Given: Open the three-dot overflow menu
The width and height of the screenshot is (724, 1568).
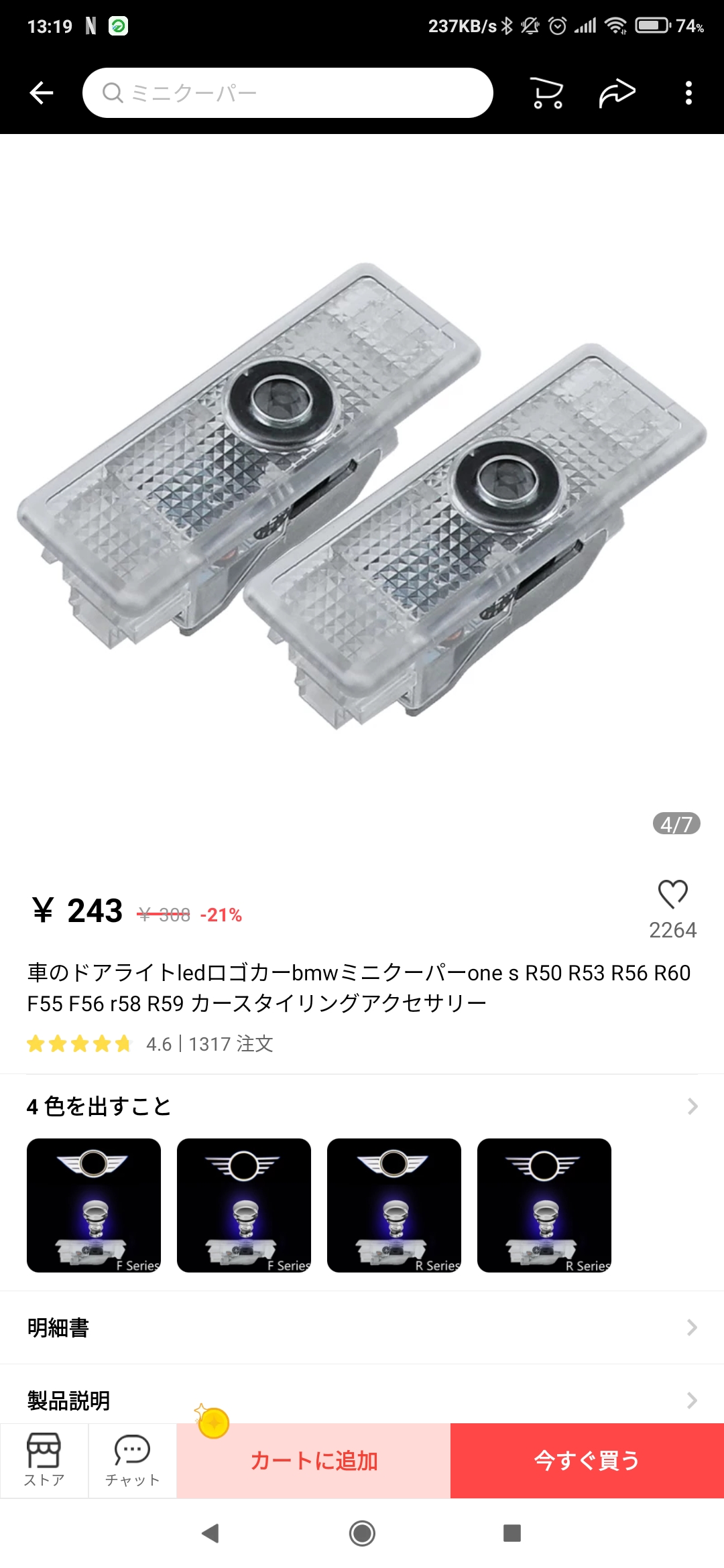Looking at the screenshot, I should 688,92.
